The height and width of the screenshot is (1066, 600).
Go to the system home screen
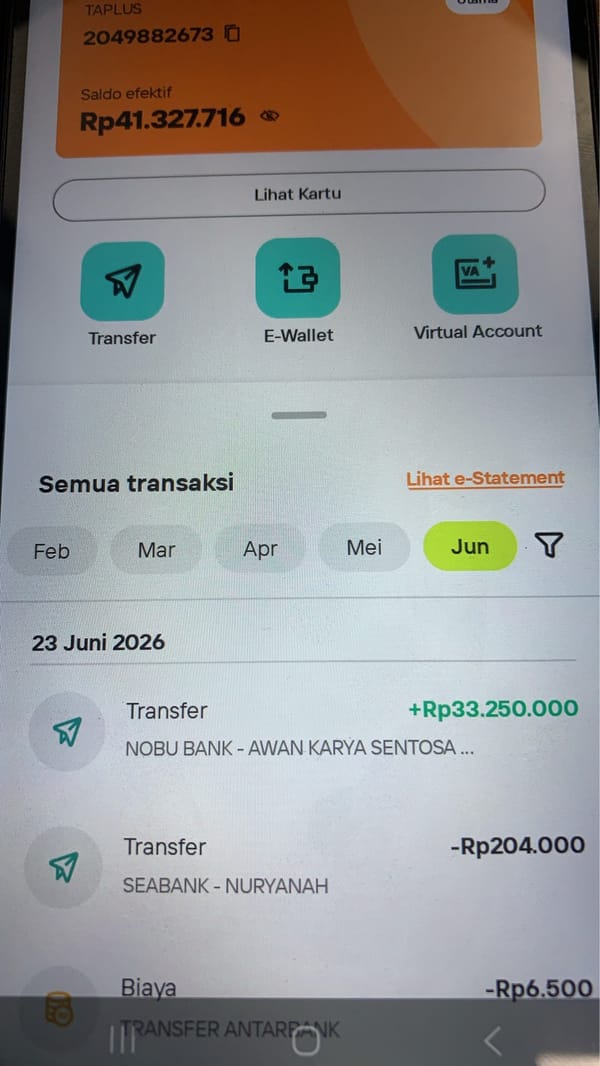click(x=306, y=1041)
